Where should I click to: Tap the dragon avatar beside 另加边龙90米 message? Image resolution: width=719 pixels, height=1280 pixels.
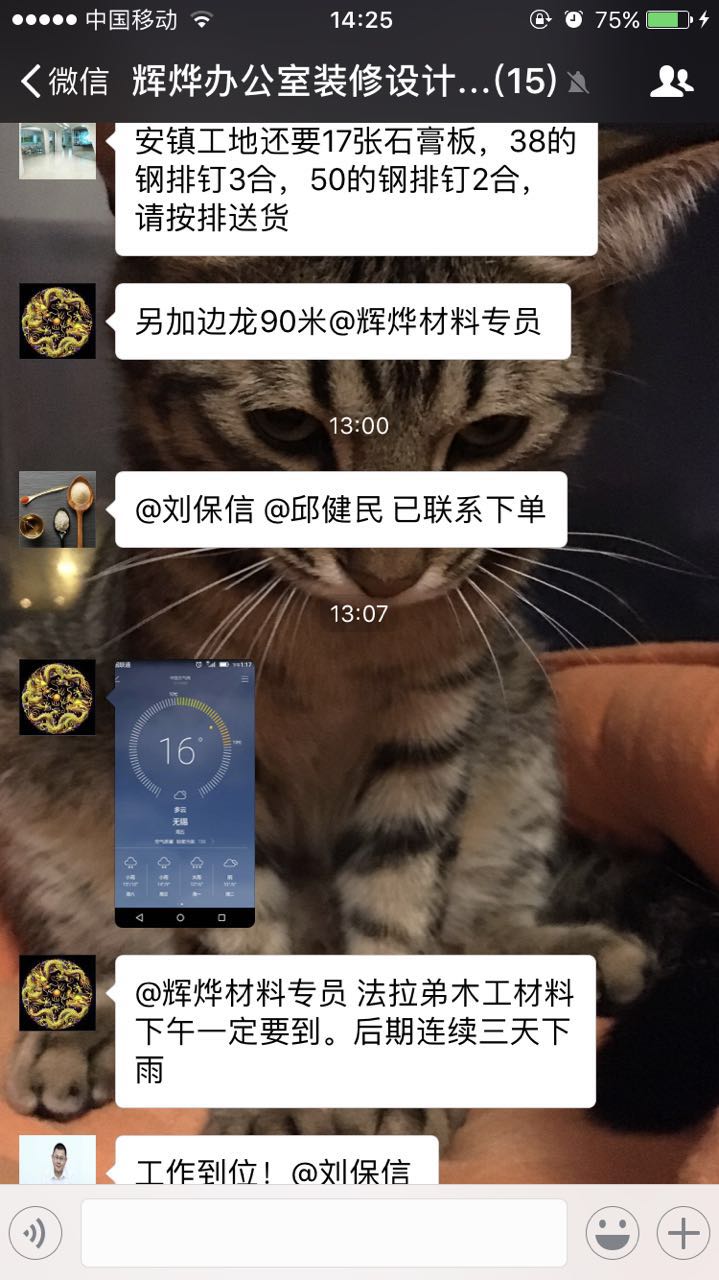pos(58,321)
